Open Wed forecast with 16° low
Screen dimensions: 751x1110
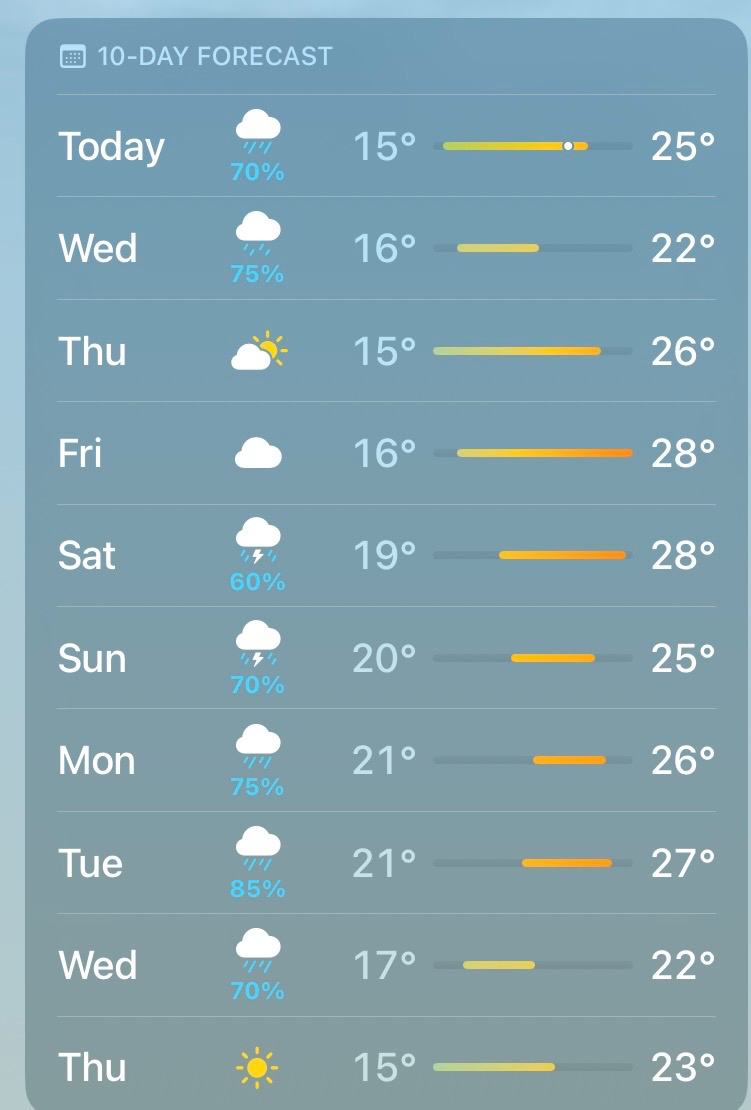pos(386,249)
